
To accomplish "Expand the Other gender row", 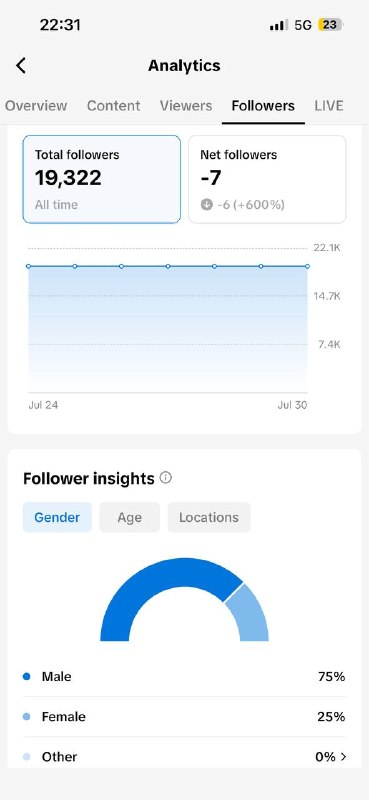I will (x=184, y=757).
